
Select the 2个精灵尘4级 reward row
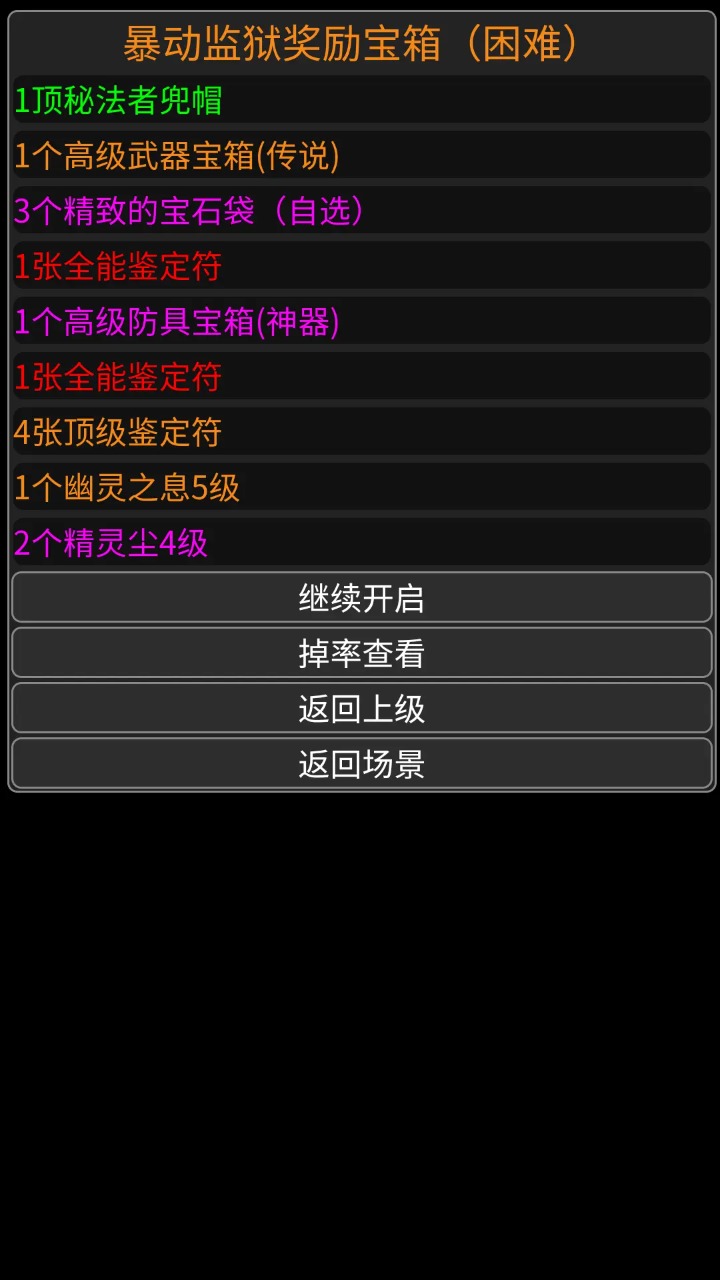coord(360,543)
